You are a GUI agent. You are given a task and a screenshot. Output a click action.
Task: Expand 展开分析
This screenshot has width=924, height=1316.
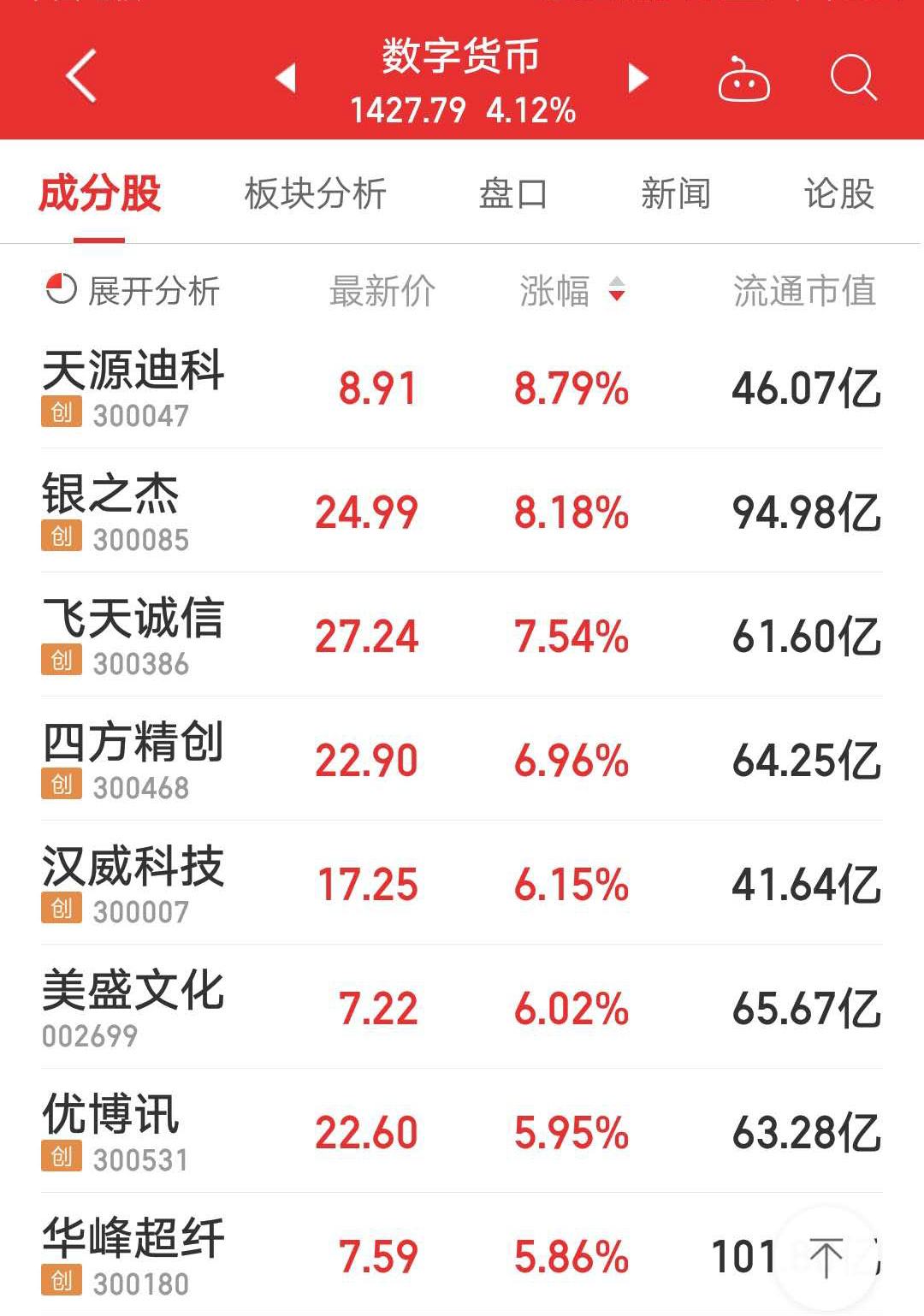[x=133, y=291]
